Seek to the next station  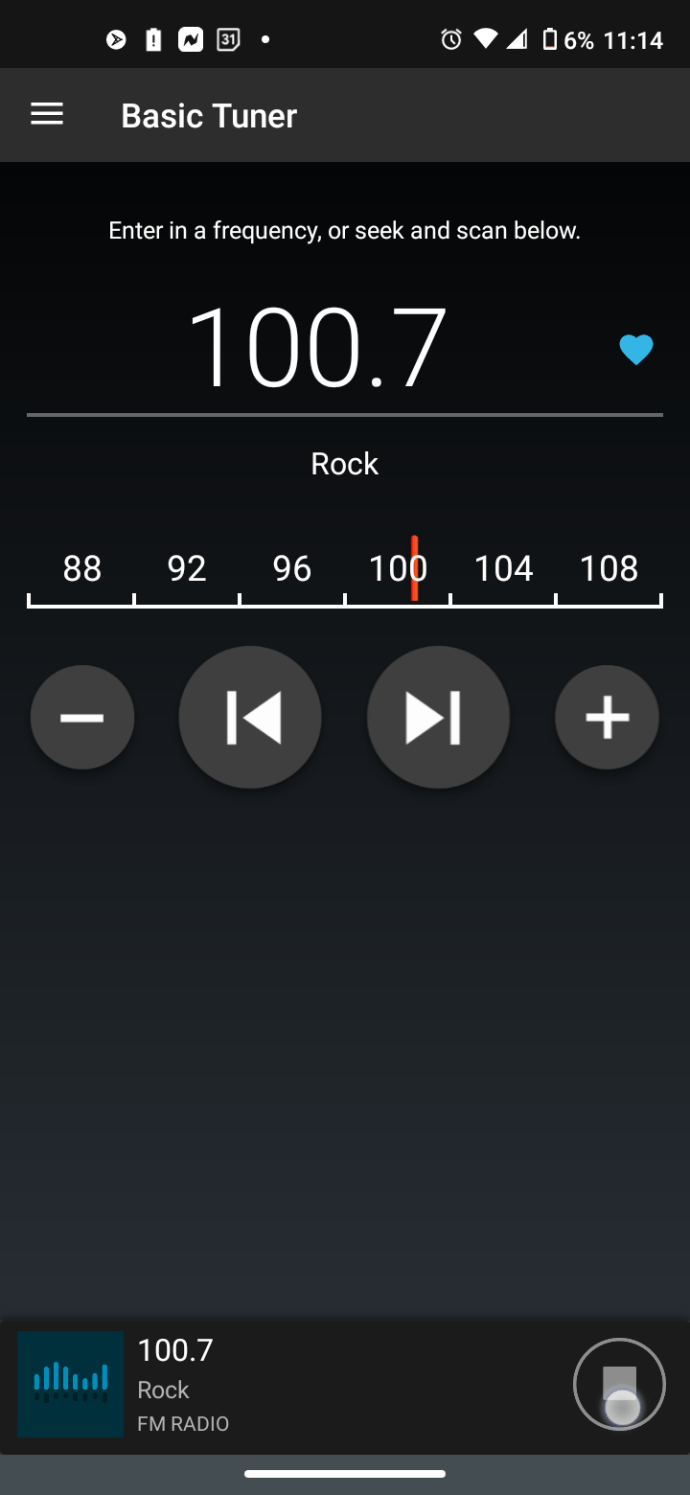click(438, 717)
